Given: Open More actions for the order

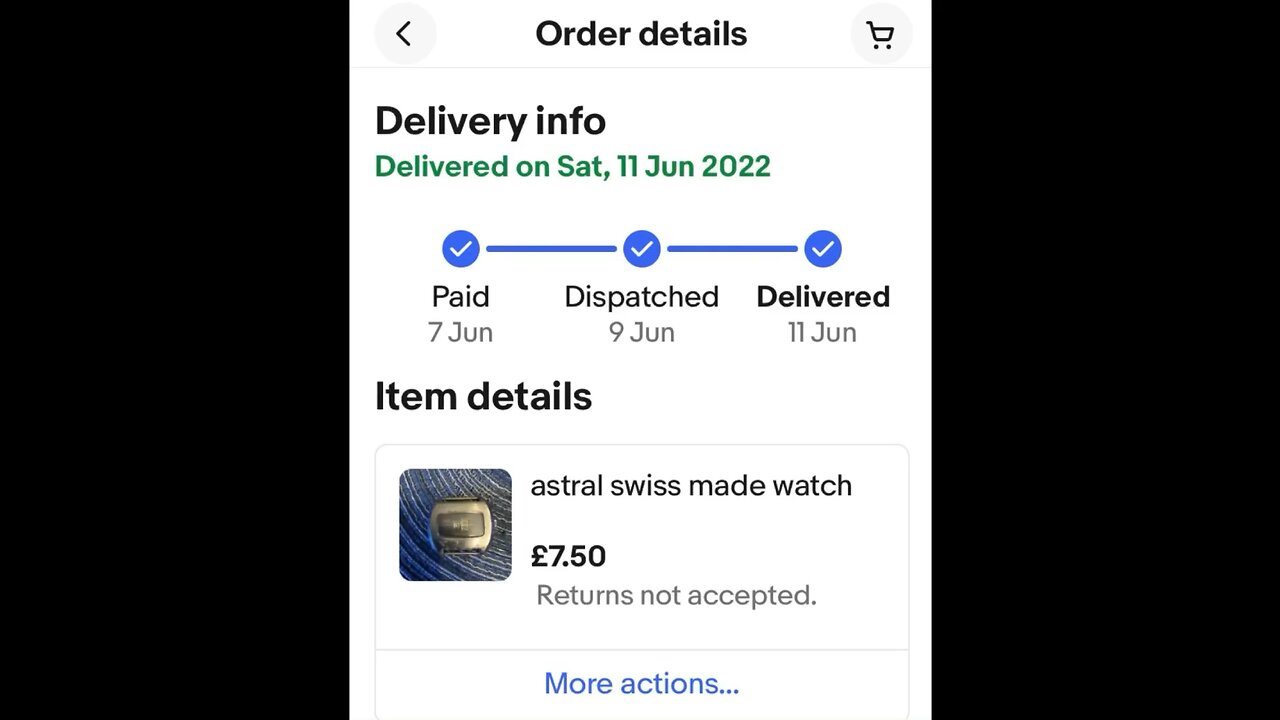Looking at the screenshot, I should pyautogui.click(x=641, y=684).
